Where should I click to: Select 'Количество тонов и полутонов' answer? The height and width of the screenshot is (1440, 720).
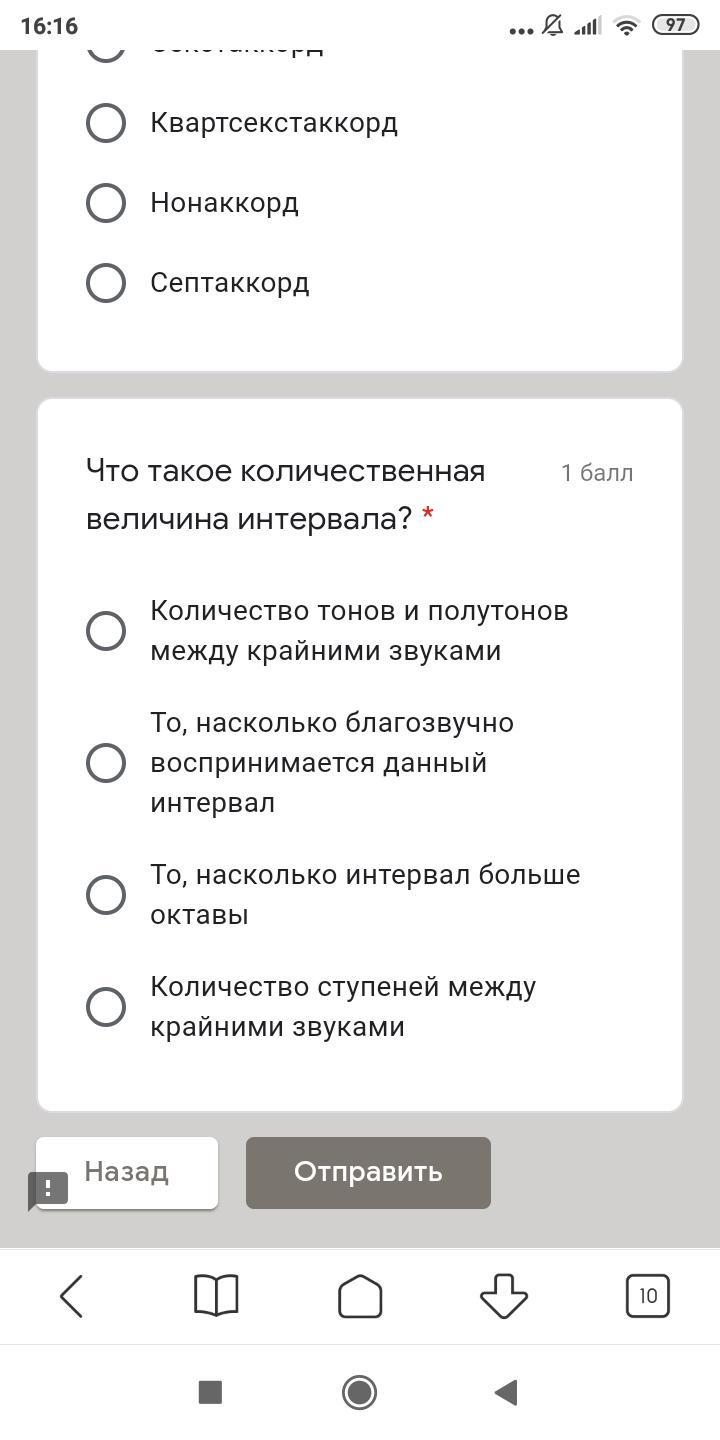[x=106, y=631]
